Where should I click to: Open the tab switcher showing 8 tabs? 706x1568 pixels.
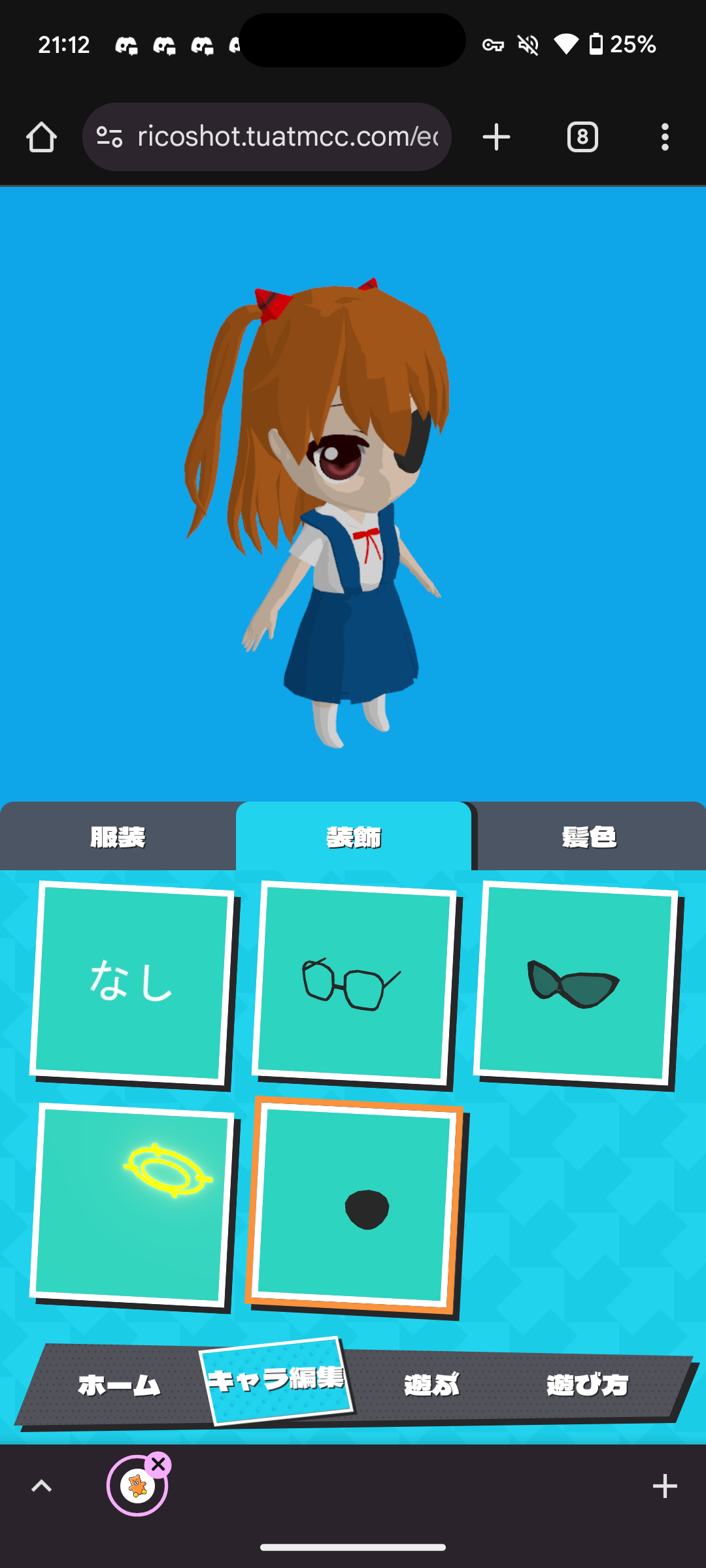click(582, 137)
